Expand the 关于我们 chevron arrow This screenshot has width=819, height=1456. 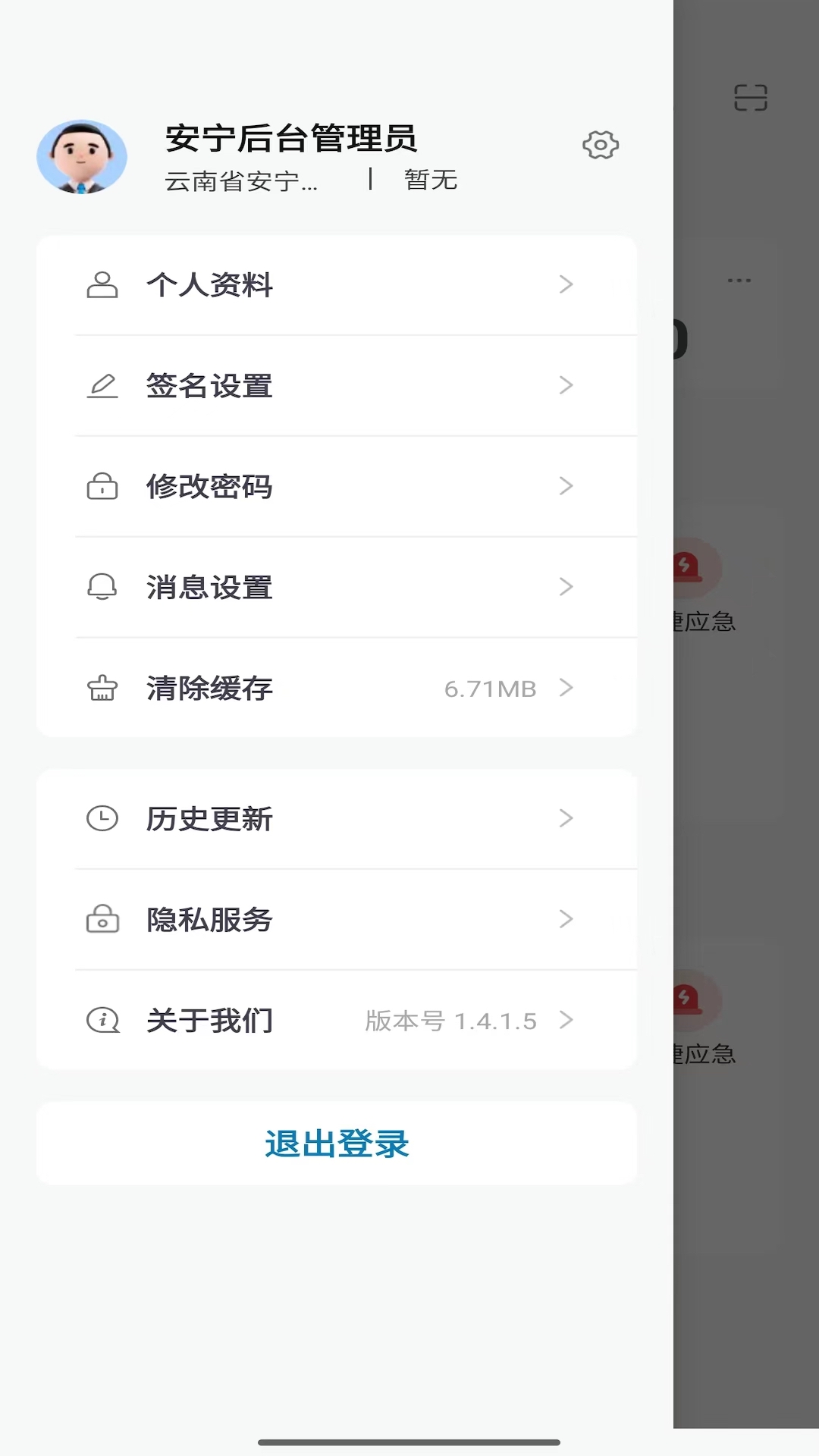[566, 1021]
